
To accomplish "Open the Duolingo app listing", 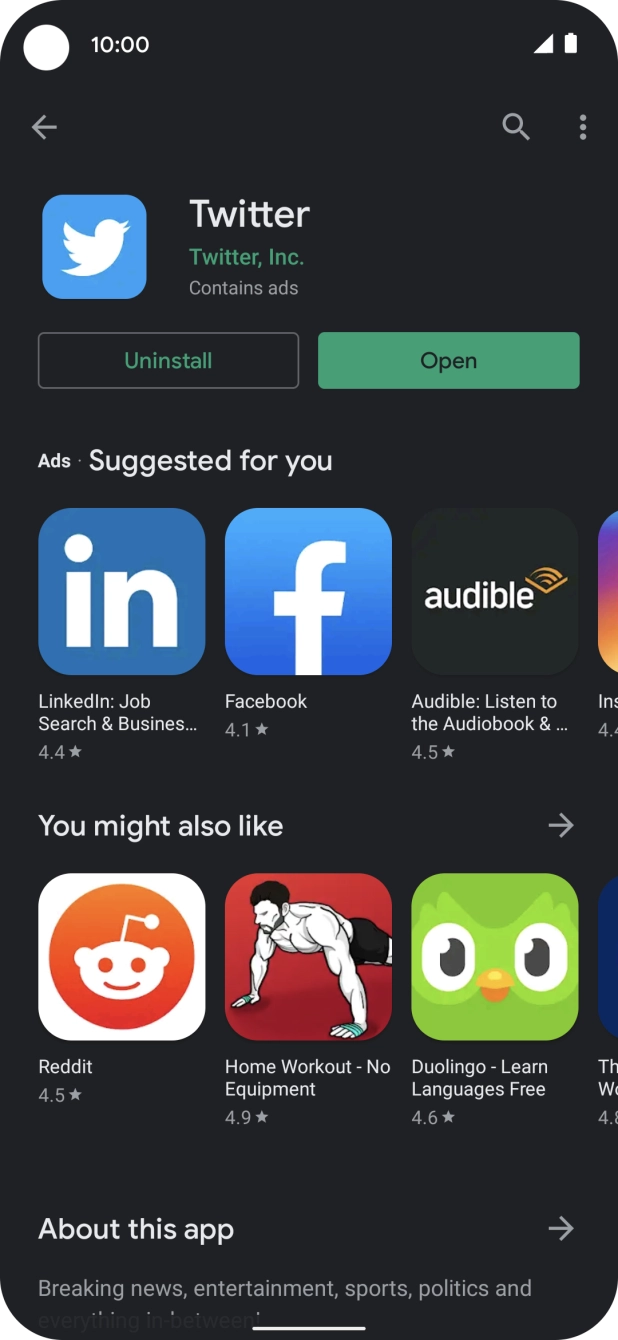I will click(494, 957).
